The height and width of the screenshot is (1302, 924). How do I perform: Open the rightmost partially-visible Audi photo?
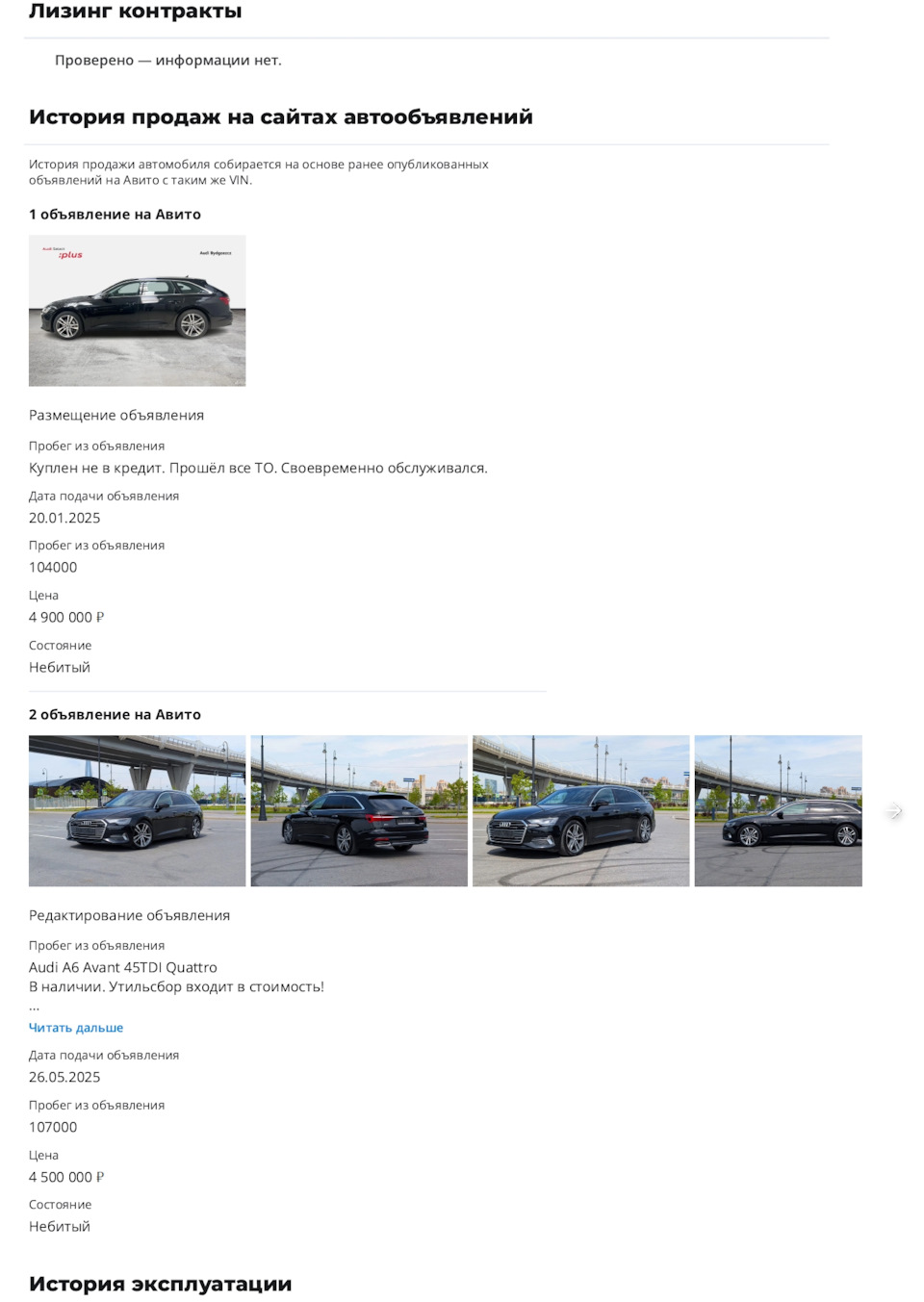(778, 810)
